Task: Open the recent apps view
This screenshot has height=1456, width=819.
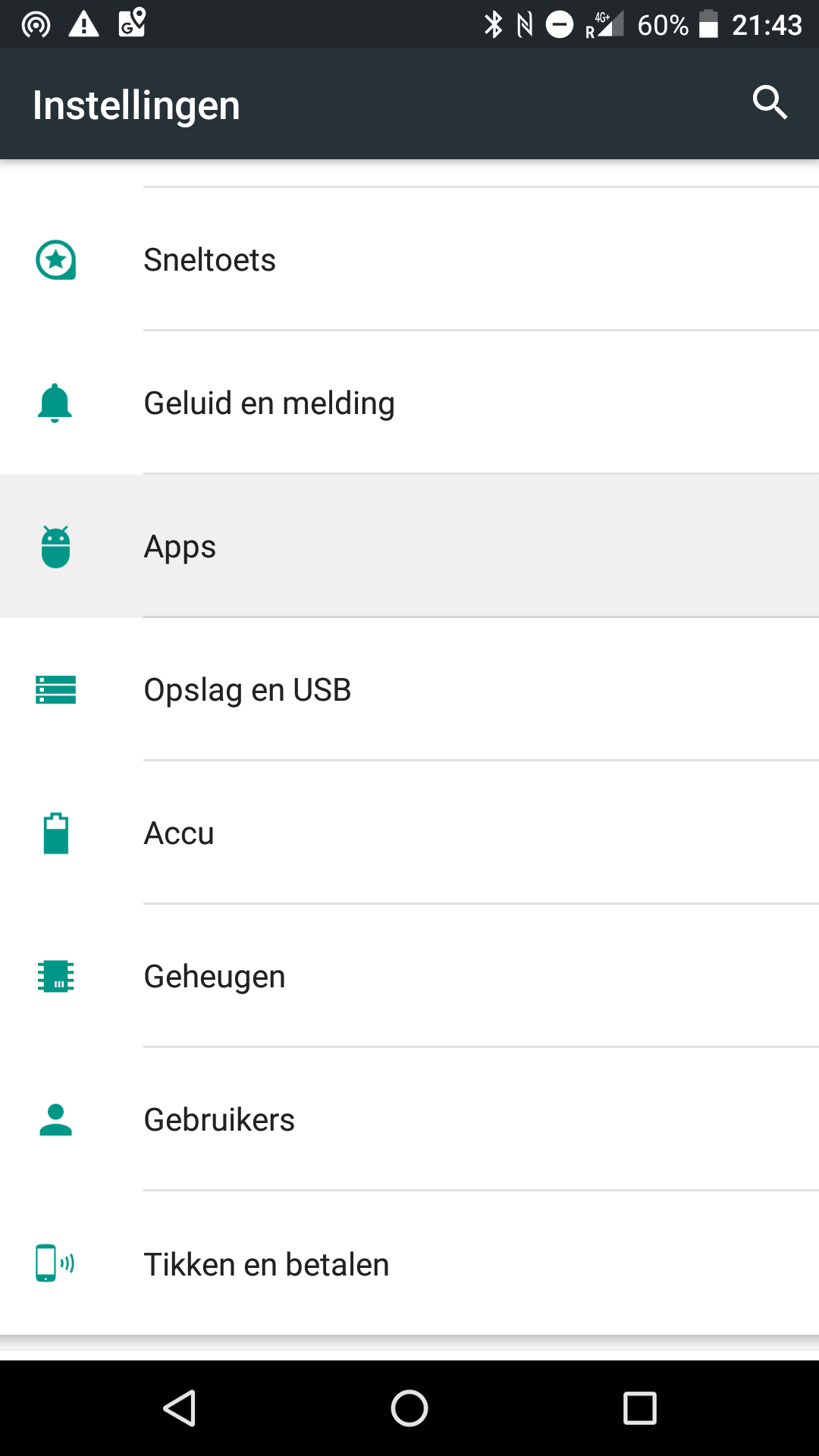Action: pyautogui.click(x=639, y=1408)
